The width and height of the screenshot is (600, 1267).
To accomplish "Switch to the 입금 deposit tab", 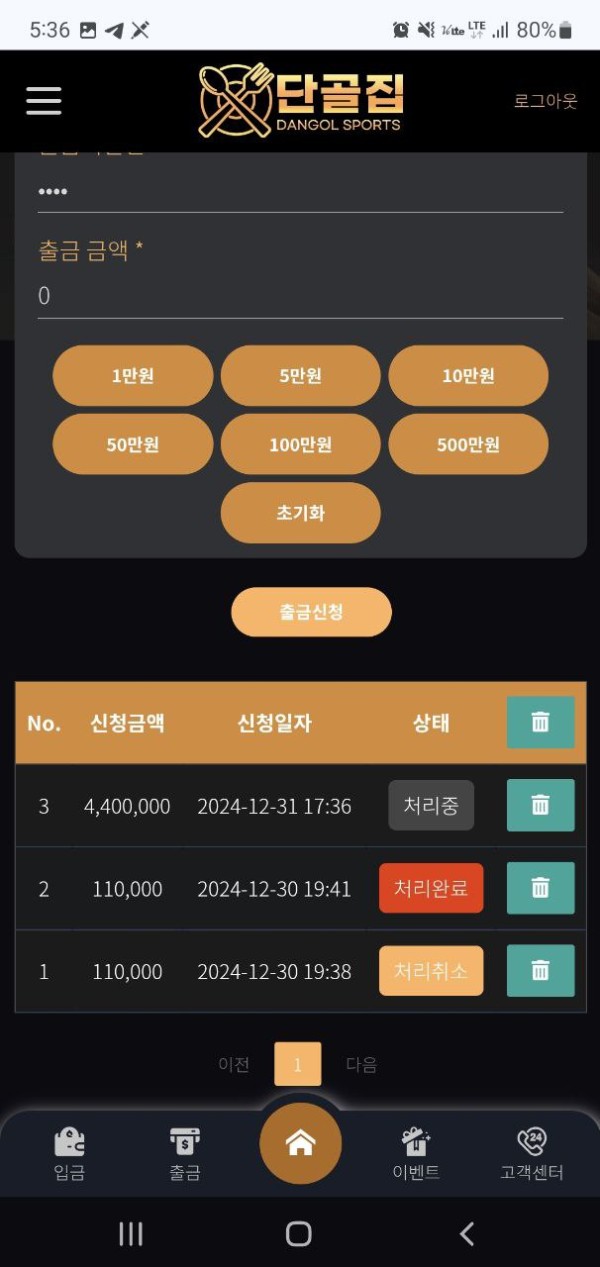I will click(x=69, y=1154).
